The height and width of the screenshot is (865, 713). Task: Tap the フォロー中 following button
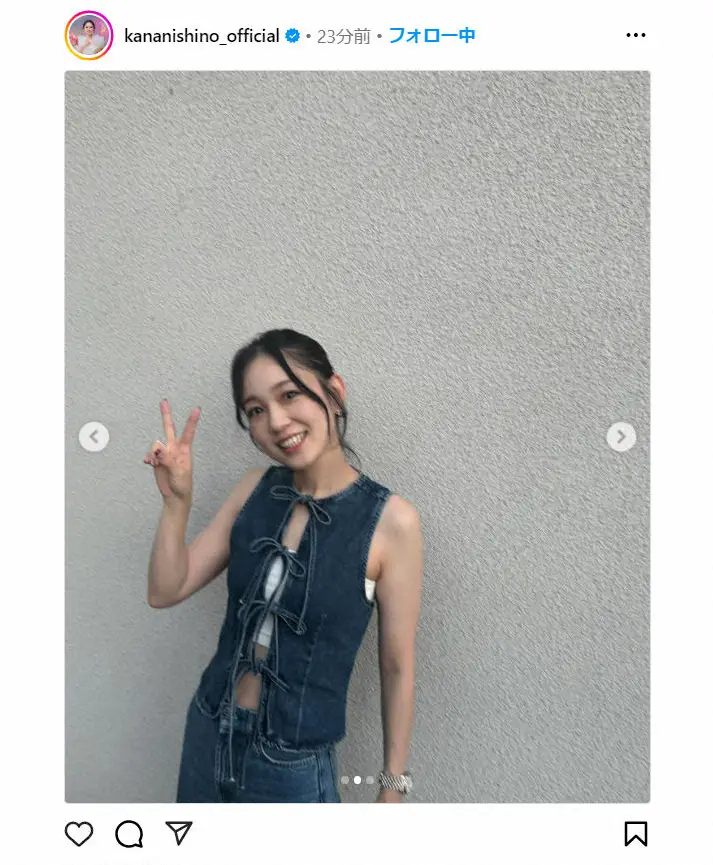431,36
